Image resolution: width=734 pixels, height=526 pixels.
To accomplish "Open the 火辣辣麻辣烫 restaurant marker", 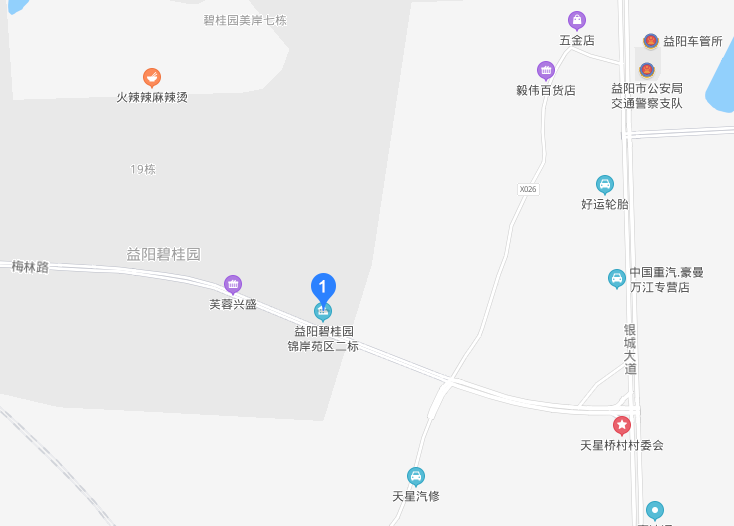I will (152, 77).
